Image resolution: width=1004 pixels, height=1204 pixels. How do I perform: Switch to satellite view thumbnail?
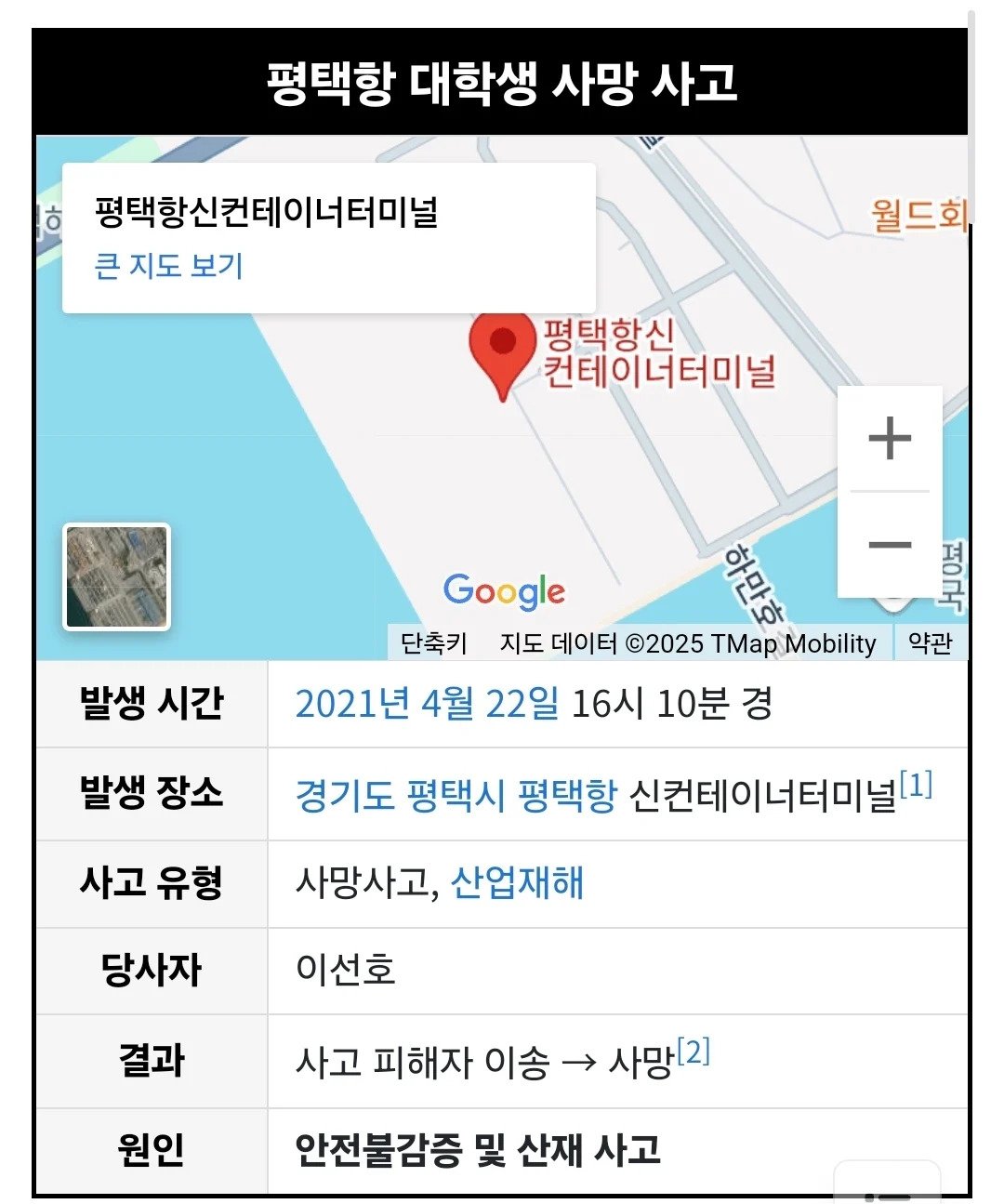coord(116,576)
